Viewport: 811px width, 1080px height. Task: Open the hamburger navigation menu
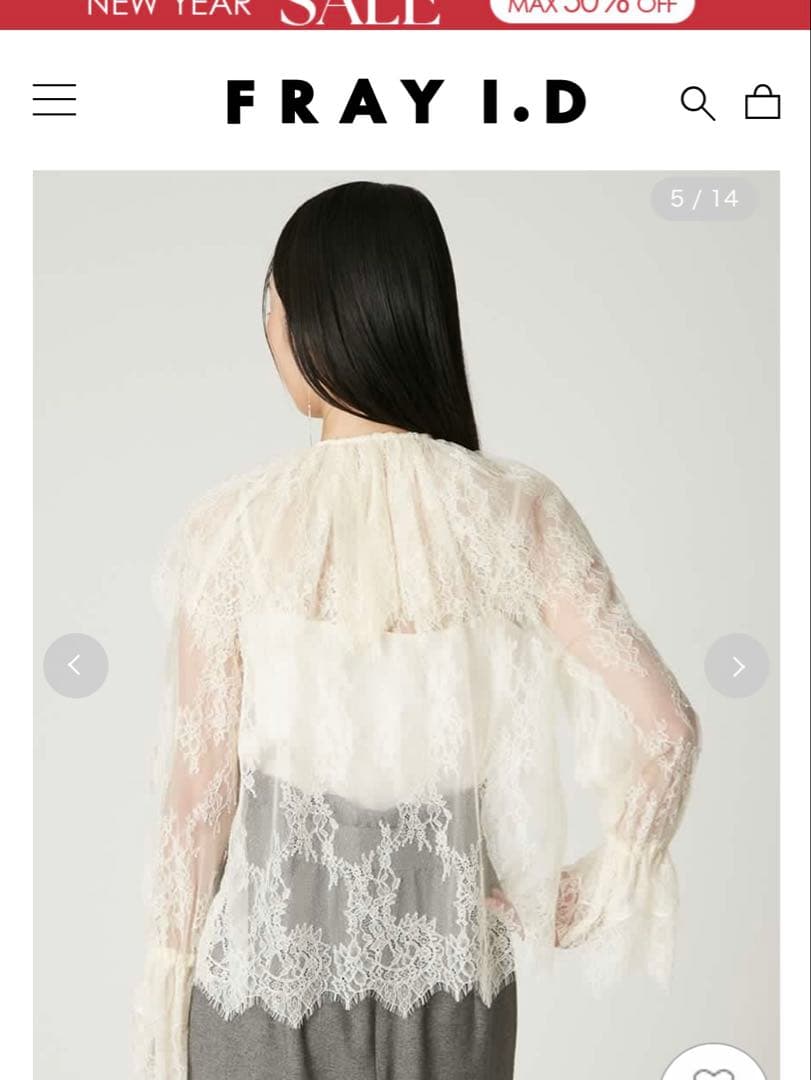click(x=54, y=100)
